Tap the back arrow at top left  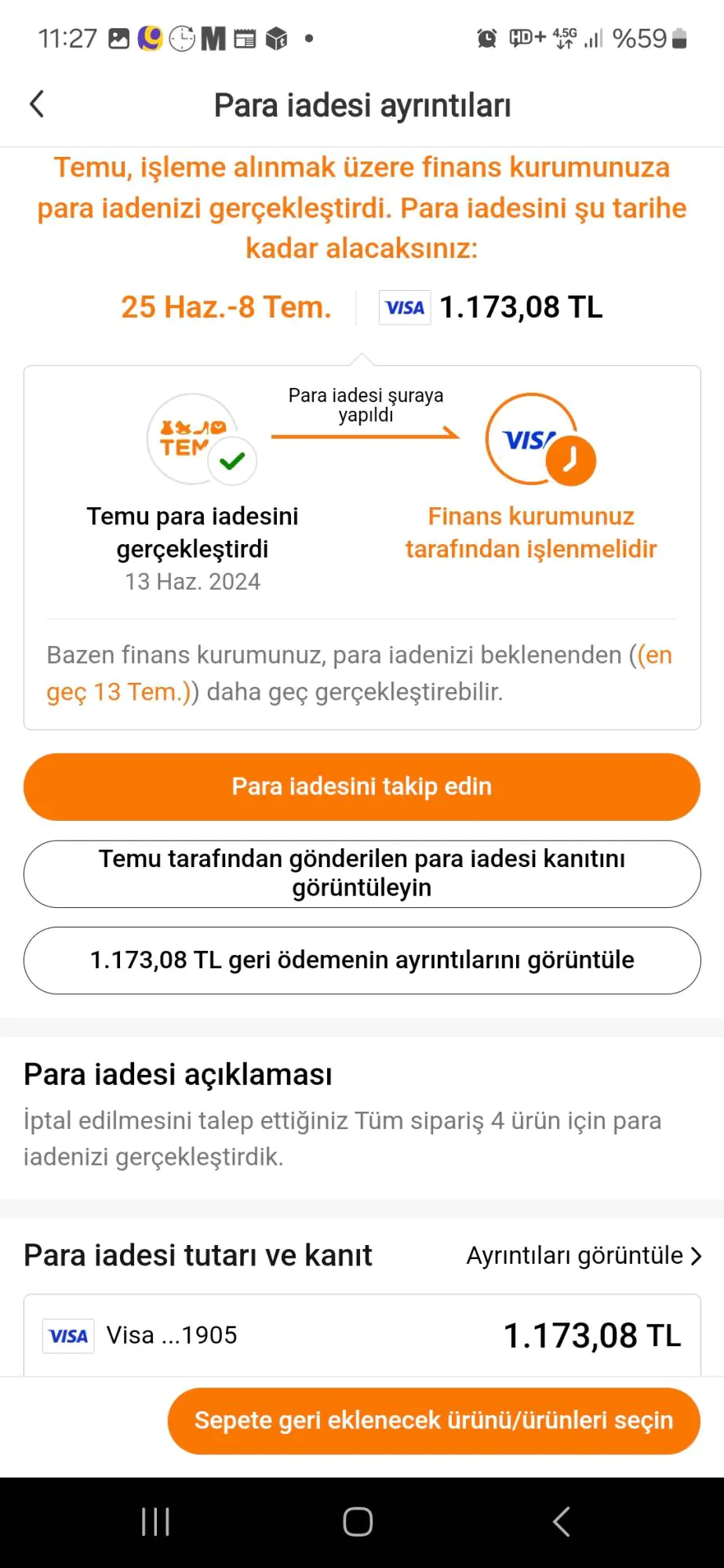36,103
